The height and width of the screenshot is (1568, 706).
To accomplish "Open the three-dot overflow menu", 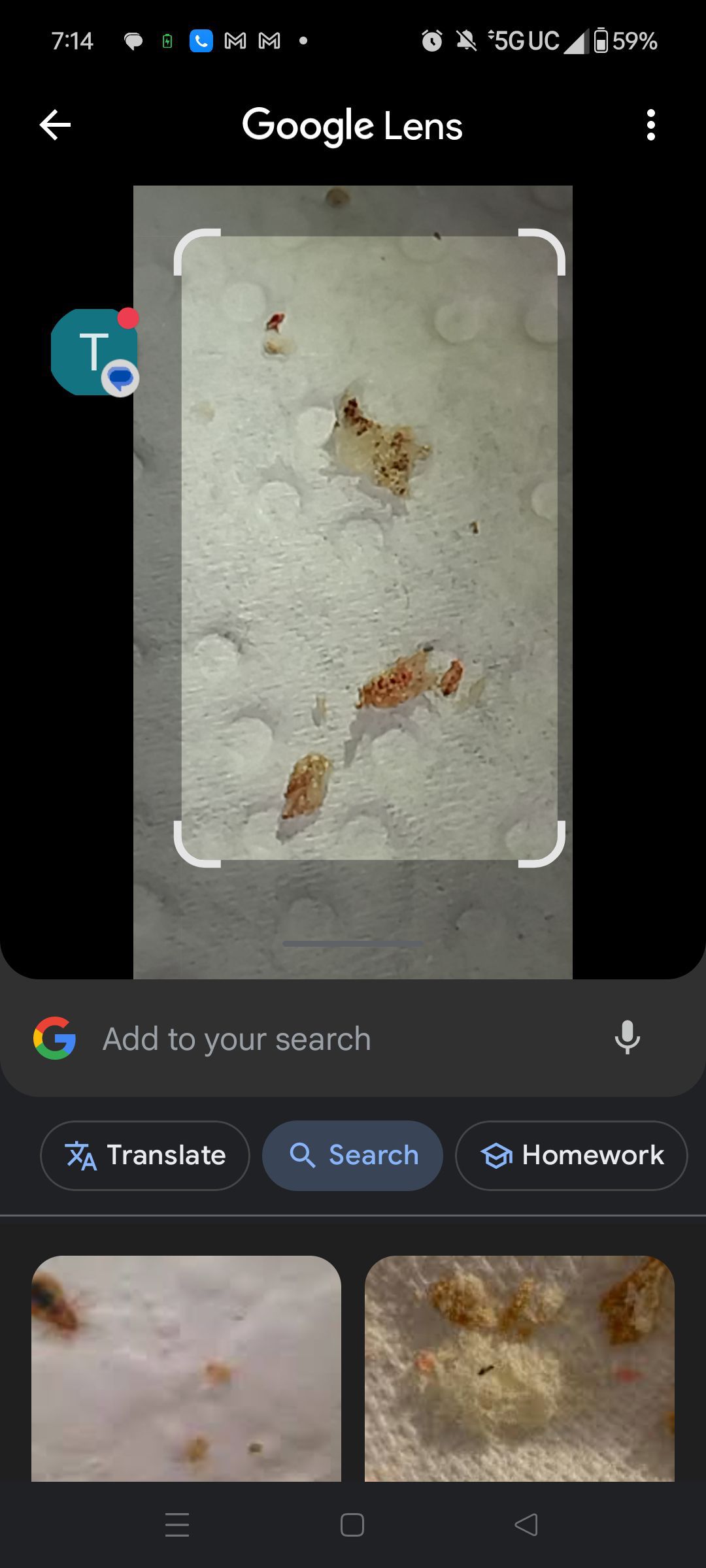I will (x=650, y=125).
